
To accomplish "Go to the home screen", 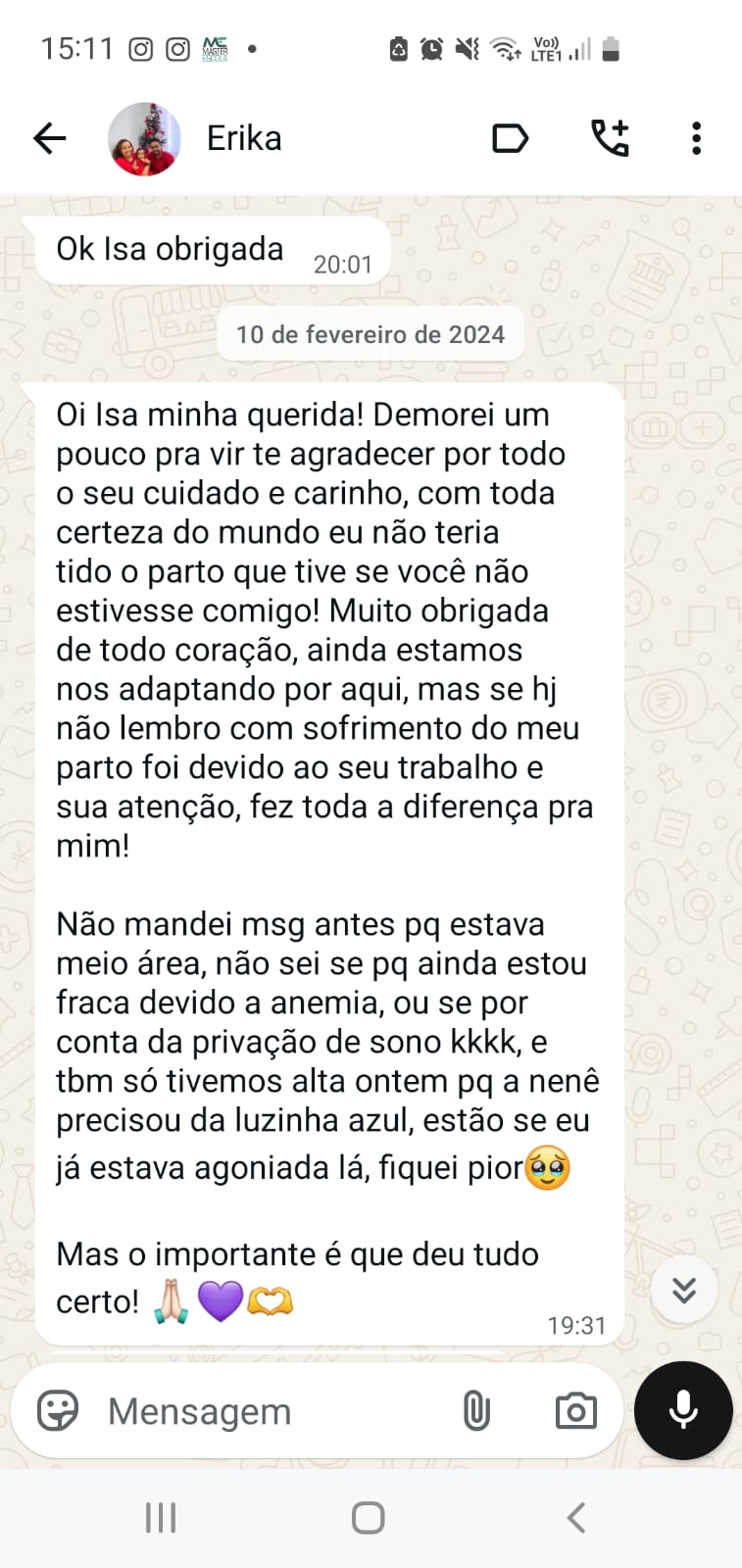I will coord(368,1518).
